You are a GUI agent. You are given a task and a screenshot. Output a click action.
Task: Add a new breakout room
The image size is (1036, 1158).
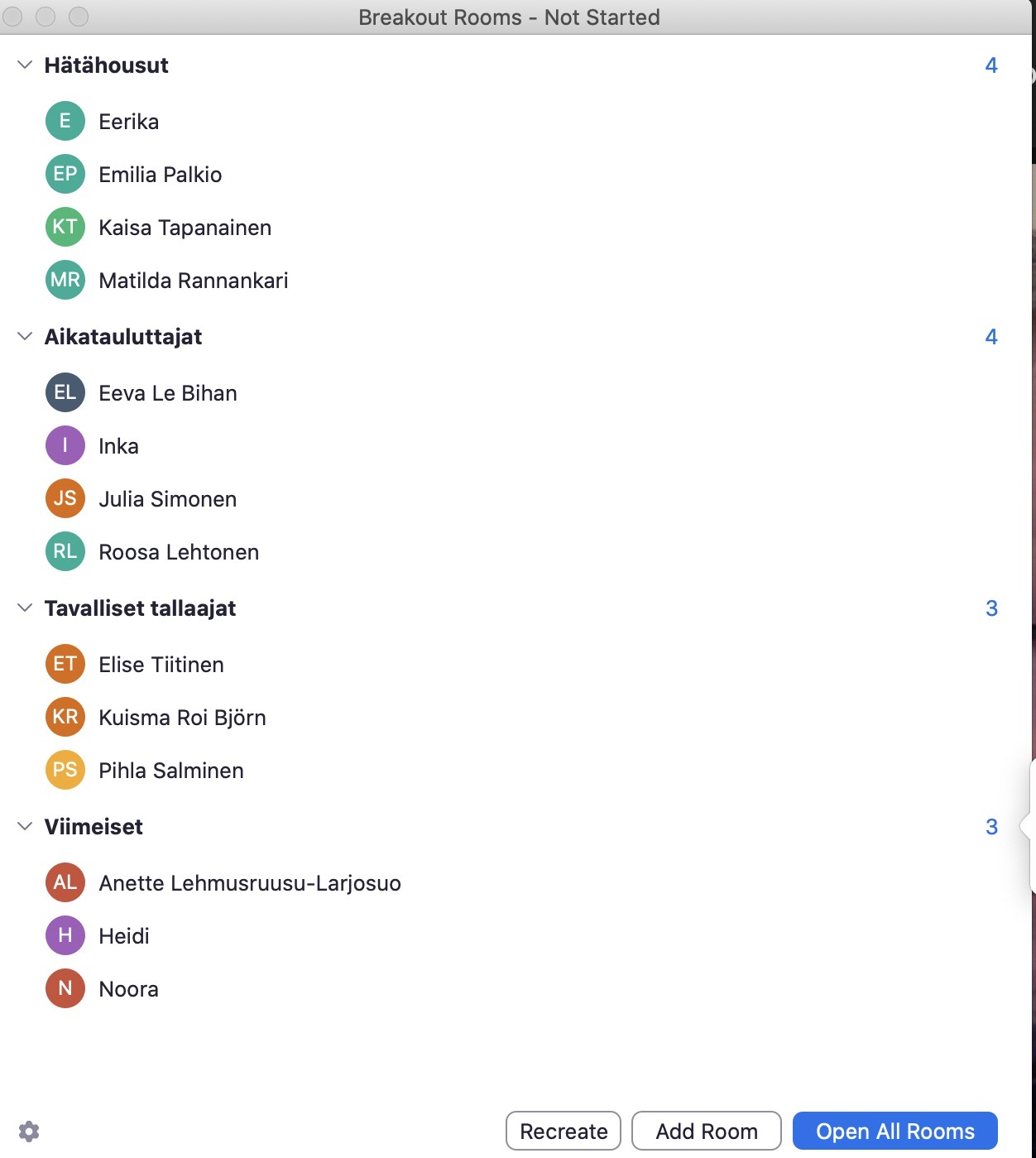[x=706, y=1131]
